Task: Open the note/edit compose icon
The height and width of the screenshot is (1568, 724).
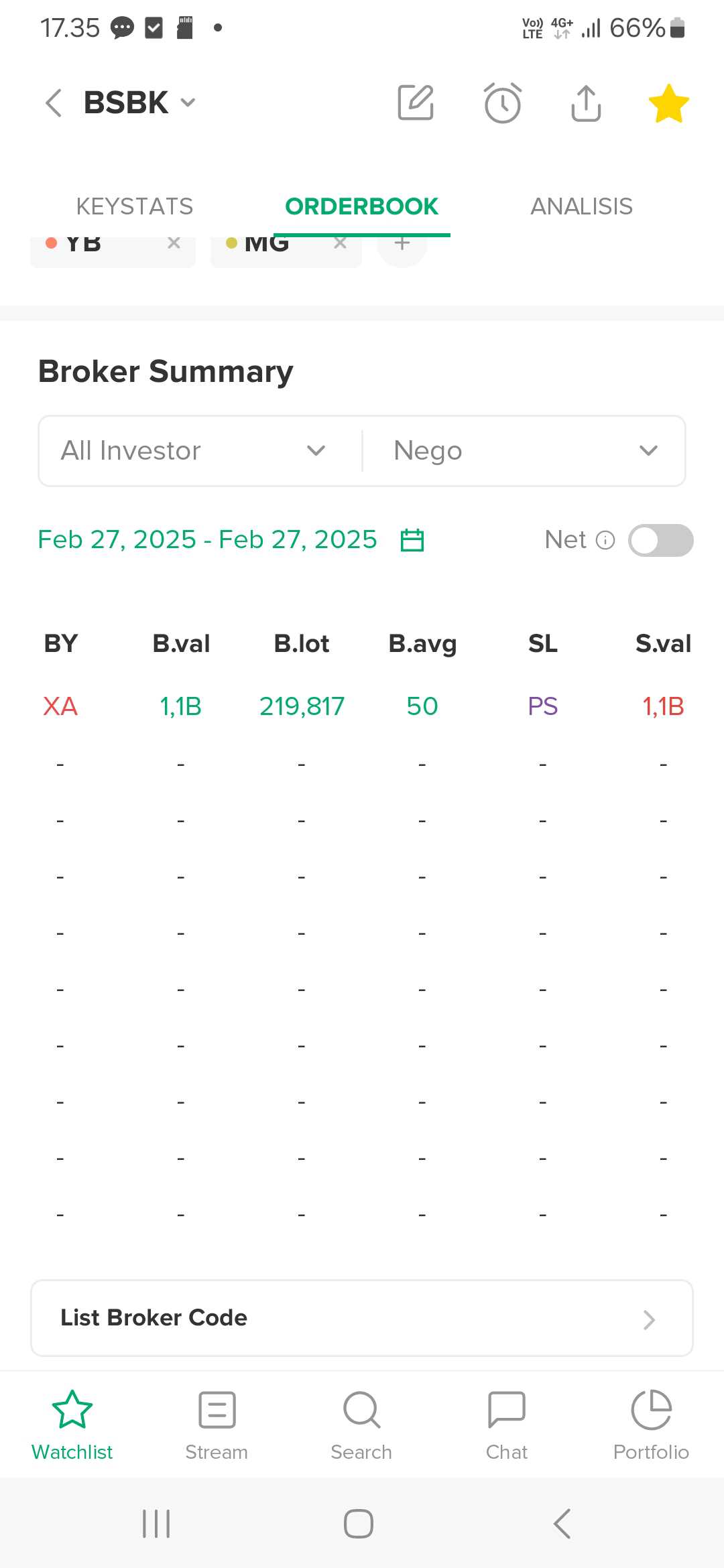Action: 415,103
